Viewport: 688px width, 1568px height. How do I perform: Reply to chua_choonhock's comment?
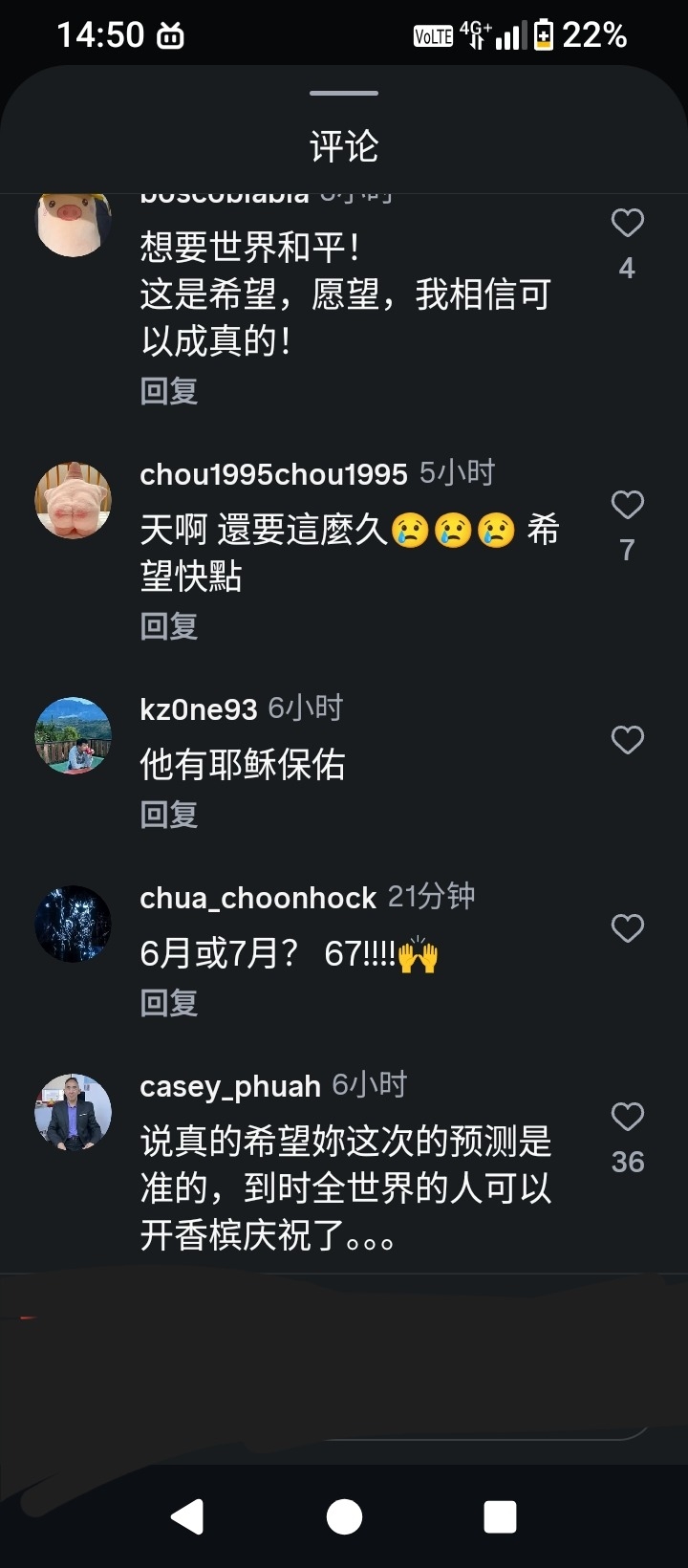pyautogui.click(x=169, y=1003)
